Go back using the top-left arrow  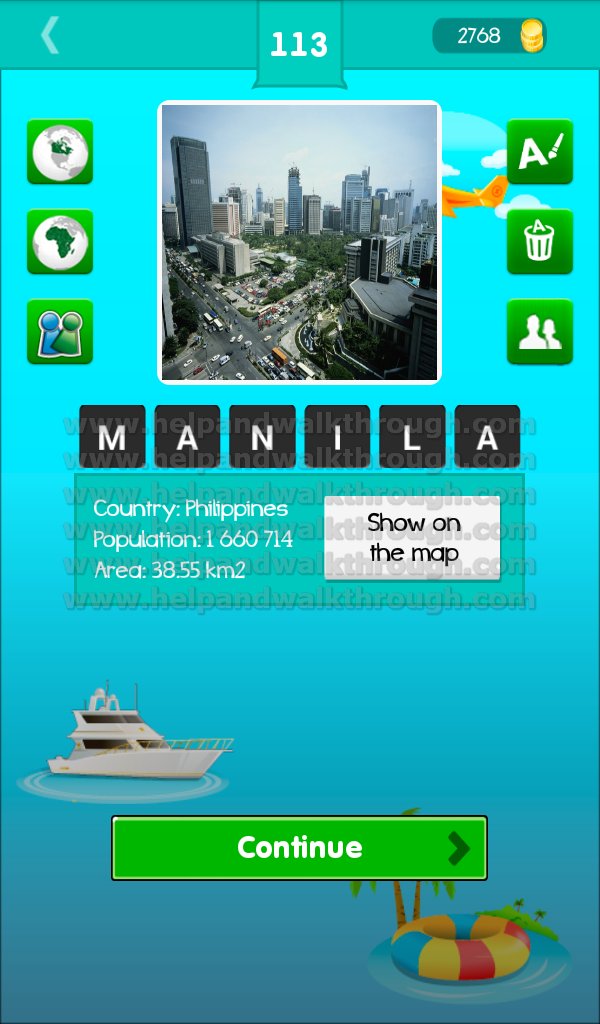pyautogui.click(x=50, y=35)
